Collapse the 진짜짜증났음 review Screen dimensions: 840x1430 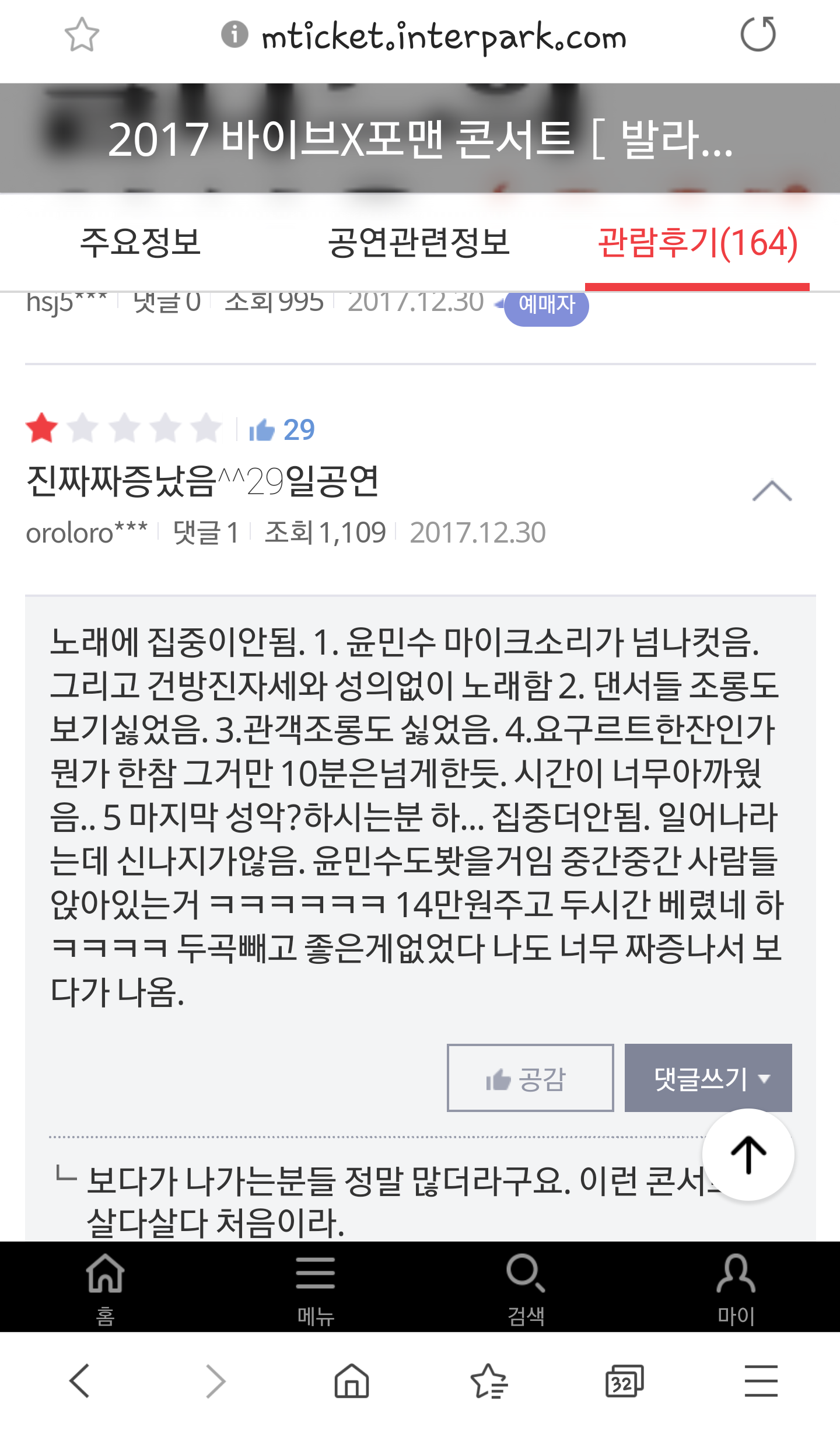click(772, 491)
